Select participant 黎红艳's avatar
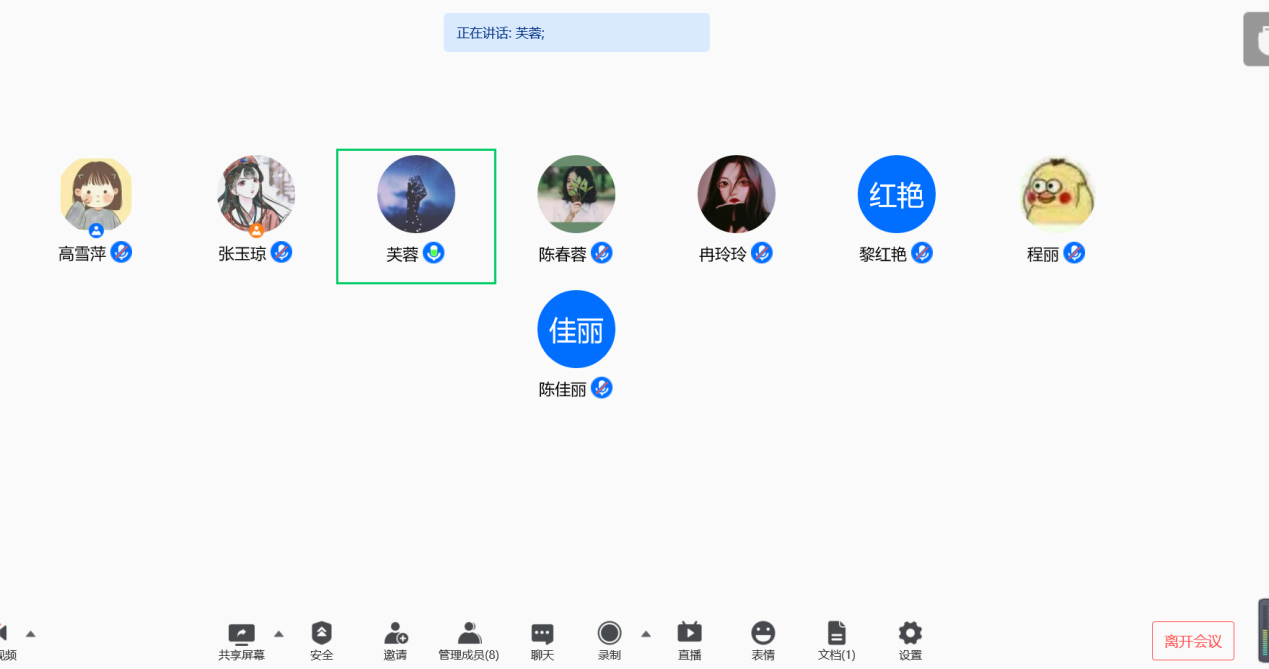 pyautogui.click(x=896, y=194)
